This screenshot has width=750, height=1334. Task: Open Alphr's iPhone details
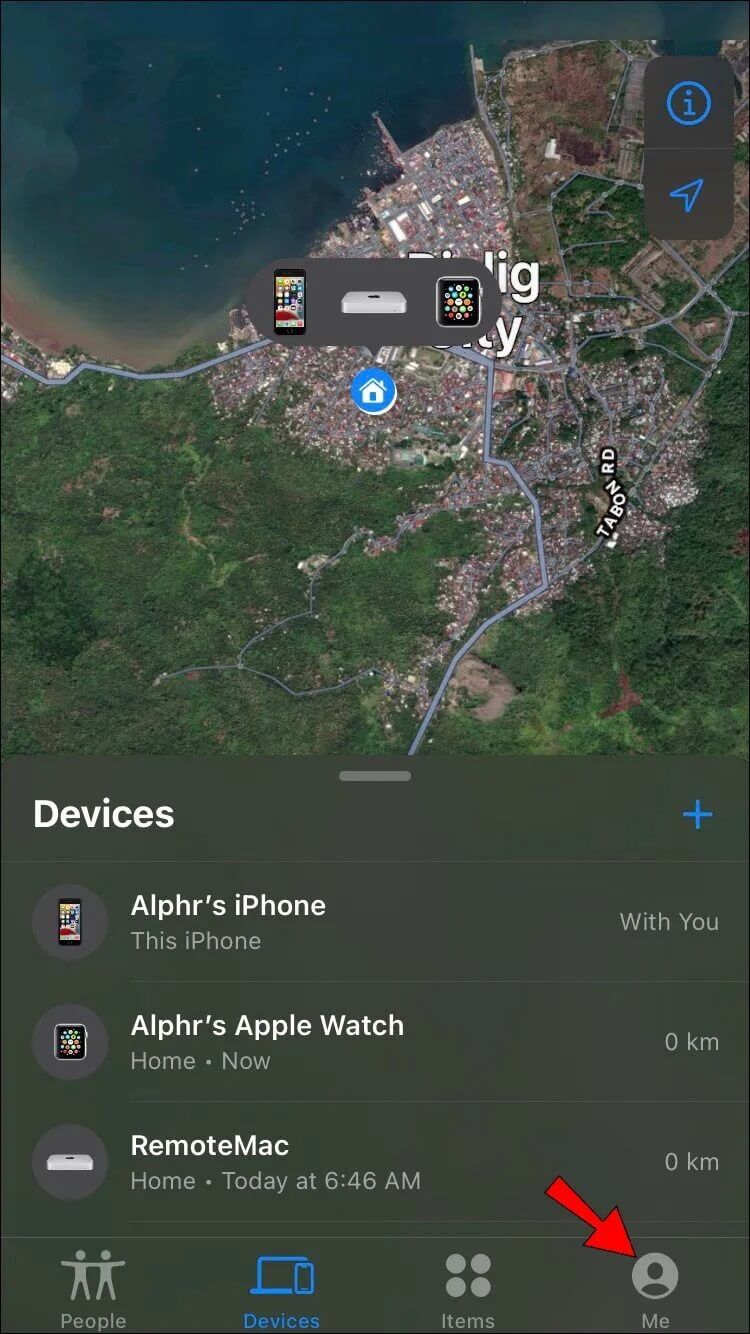[x=375, y=921]
